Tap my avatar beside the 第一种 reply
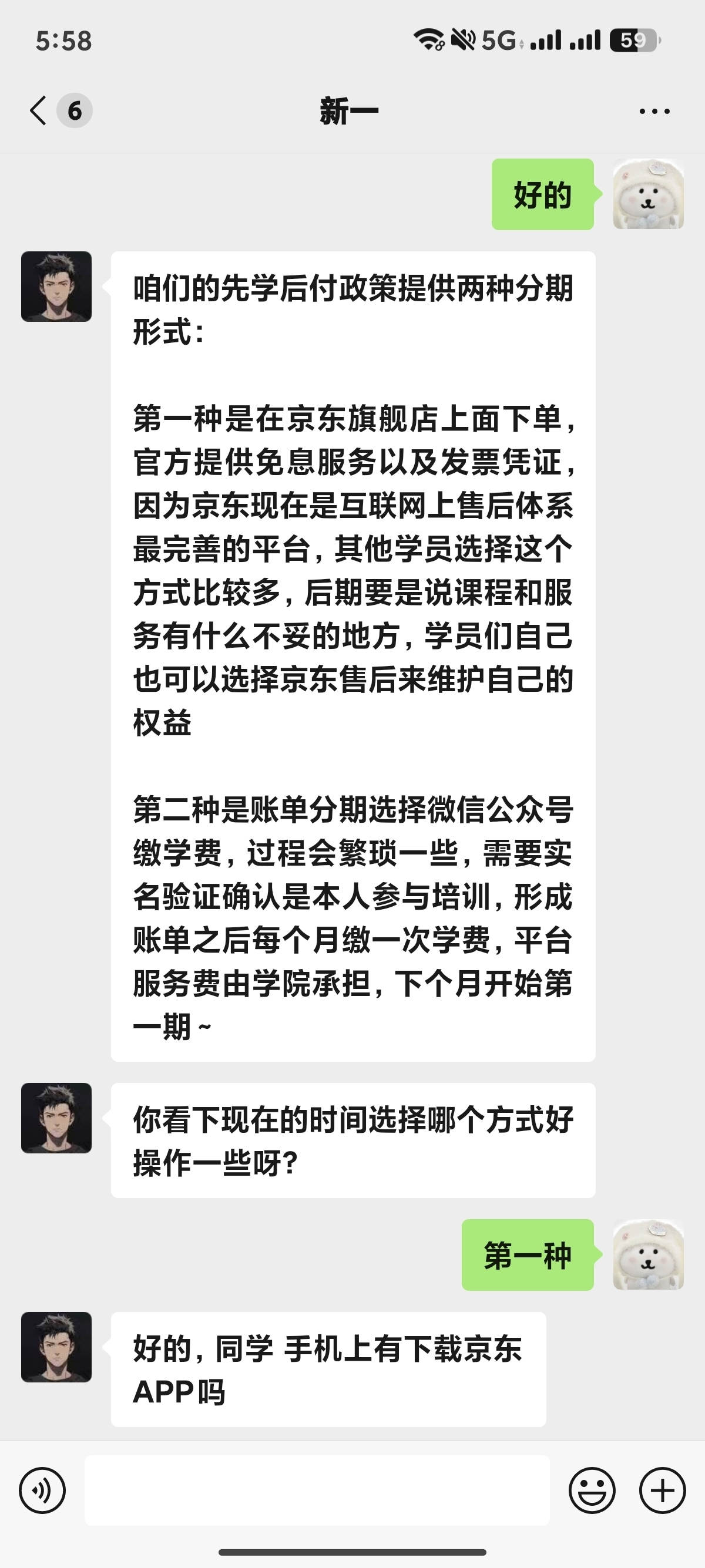This screenshot has width=705, height=1568. tap(649, 1254)
